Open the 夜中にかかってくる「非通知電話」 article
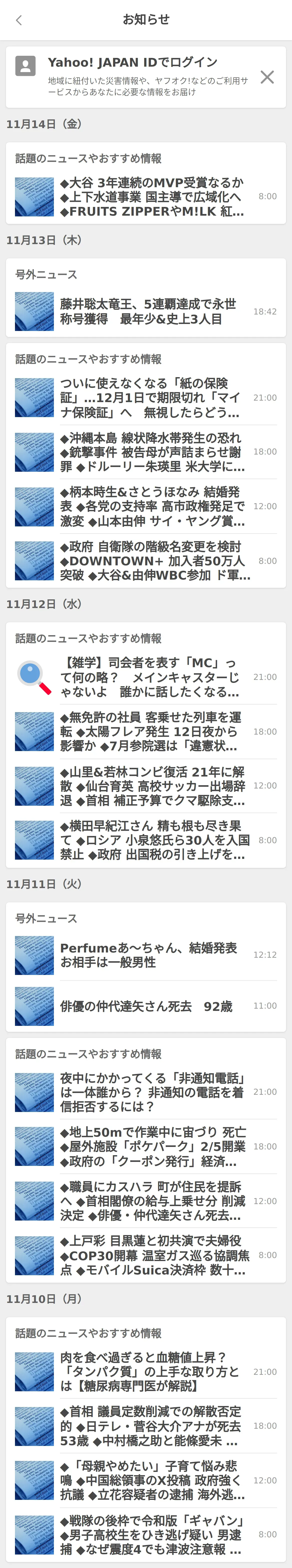Image resolution: width=292 pixels, height=1568 pixels. point(152,1092)
